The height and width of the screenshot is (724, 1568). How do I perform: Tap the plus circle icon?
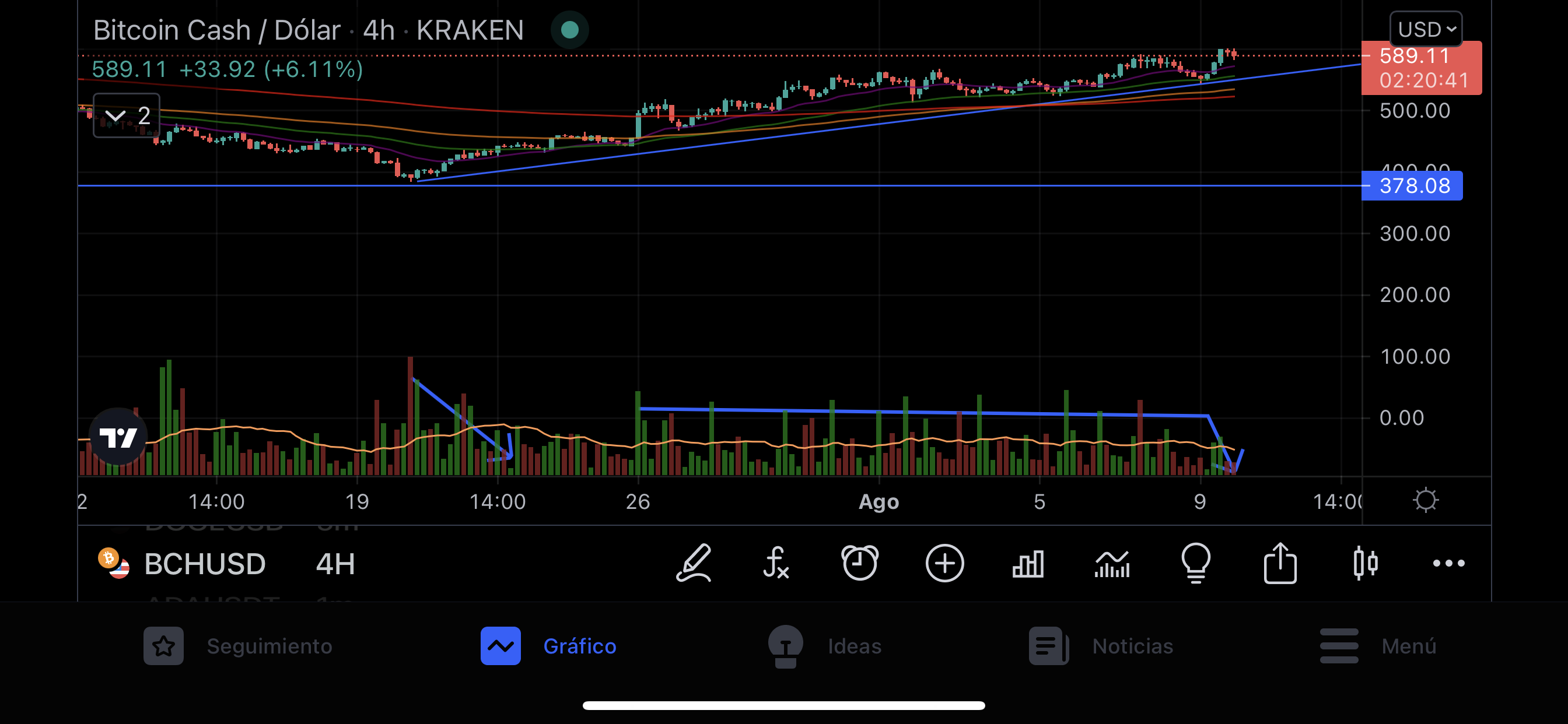944,563
